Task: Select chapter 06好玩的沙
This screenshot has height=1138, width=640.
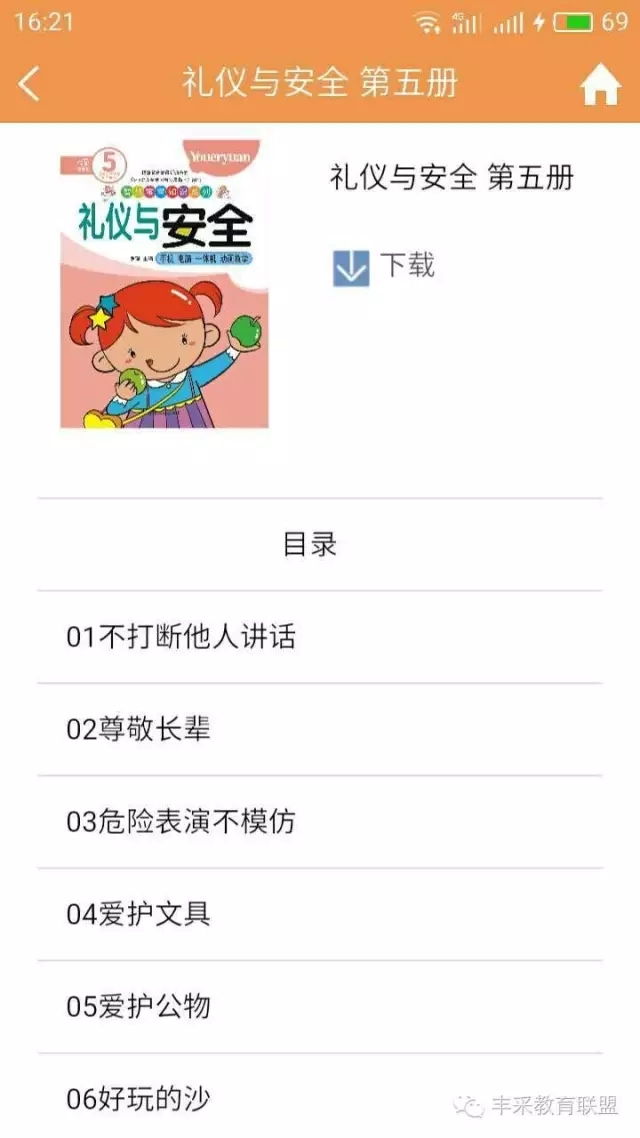Action: tap(138, 1099)
